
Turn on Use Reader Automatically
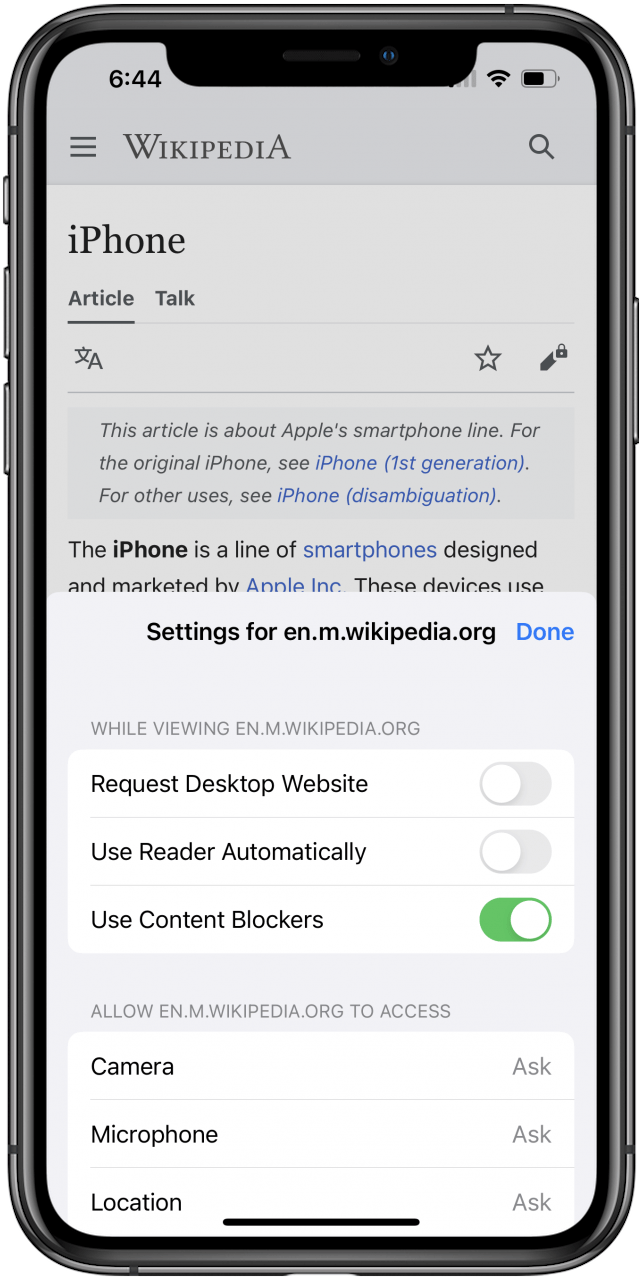click(515, 852)
